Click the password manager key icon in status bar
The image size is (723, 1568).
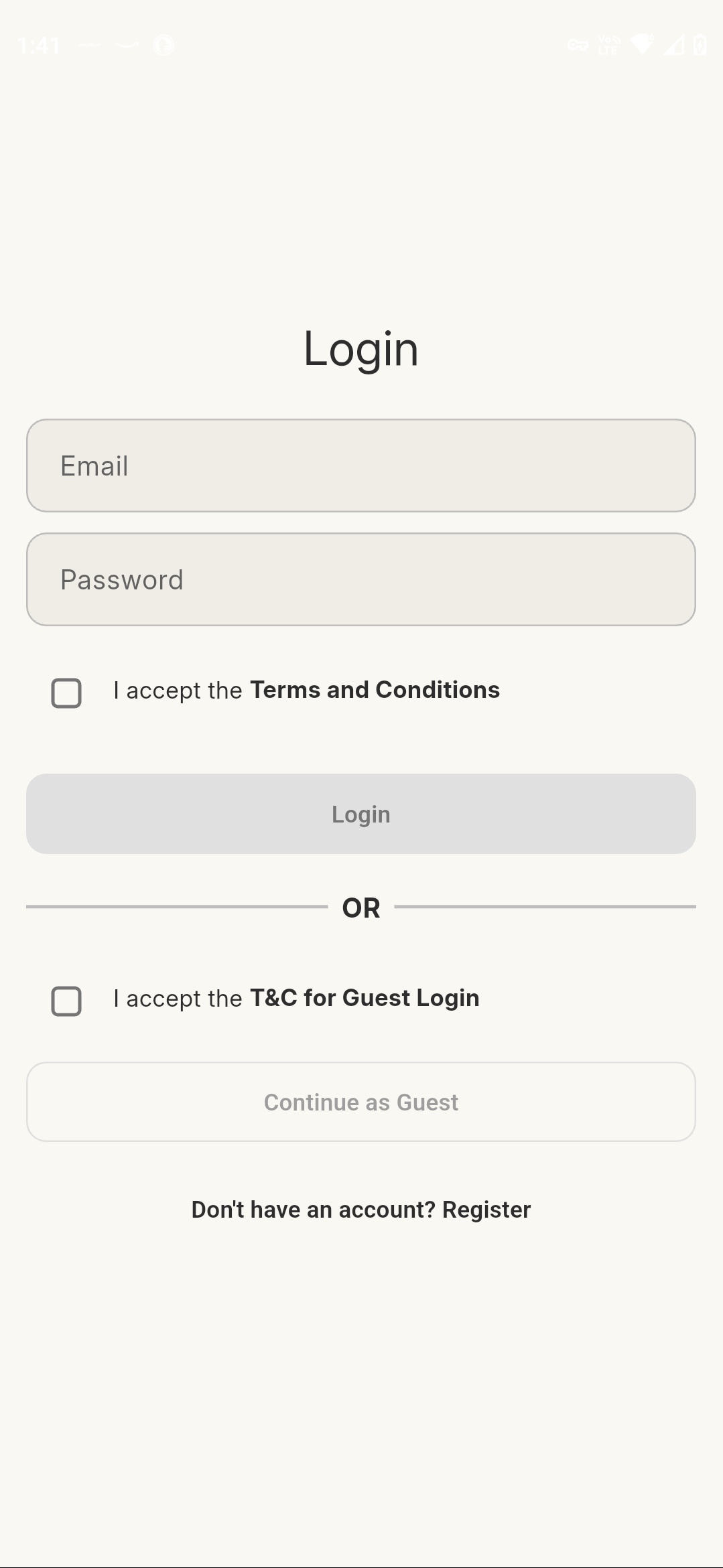tap(578, 46)
